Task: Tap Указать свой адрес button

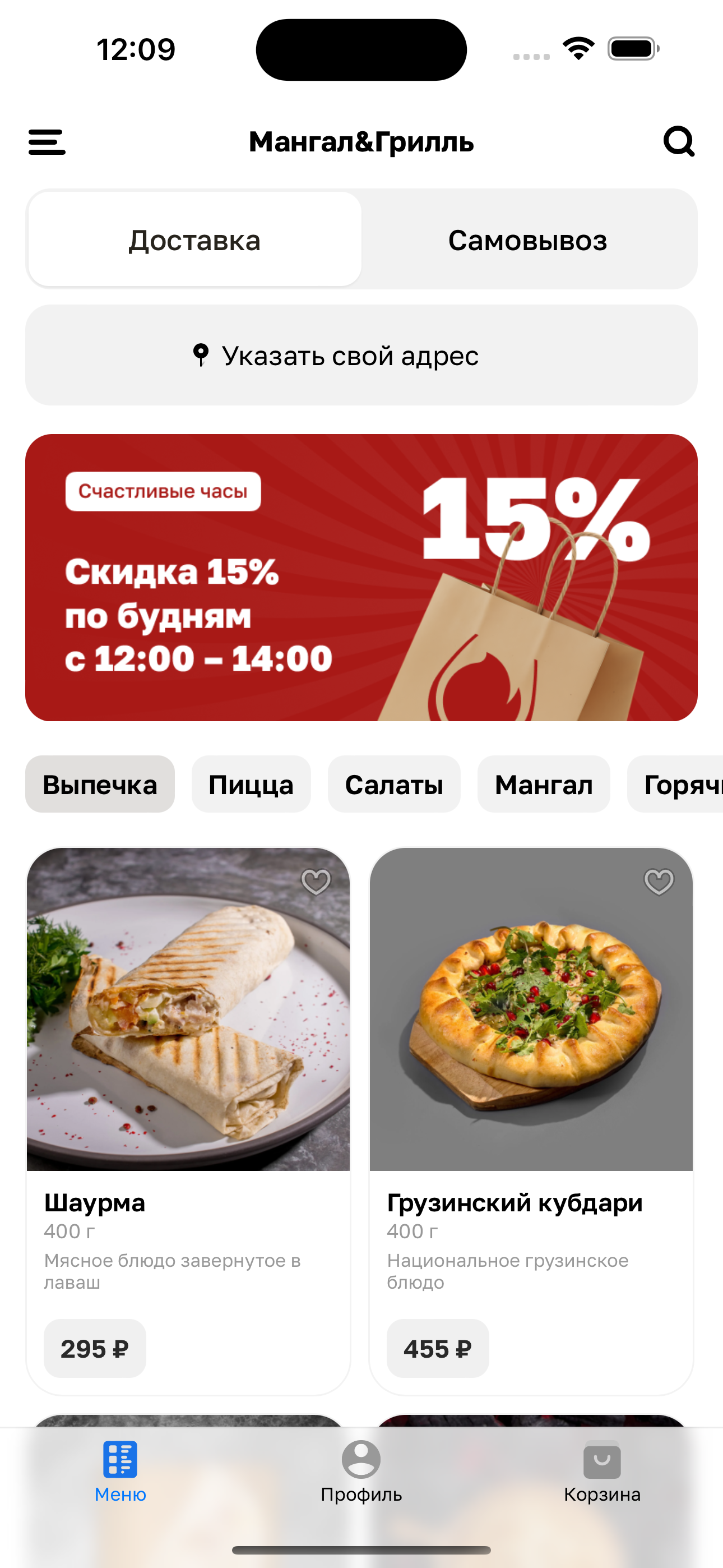Action: [x=361, y=356]
